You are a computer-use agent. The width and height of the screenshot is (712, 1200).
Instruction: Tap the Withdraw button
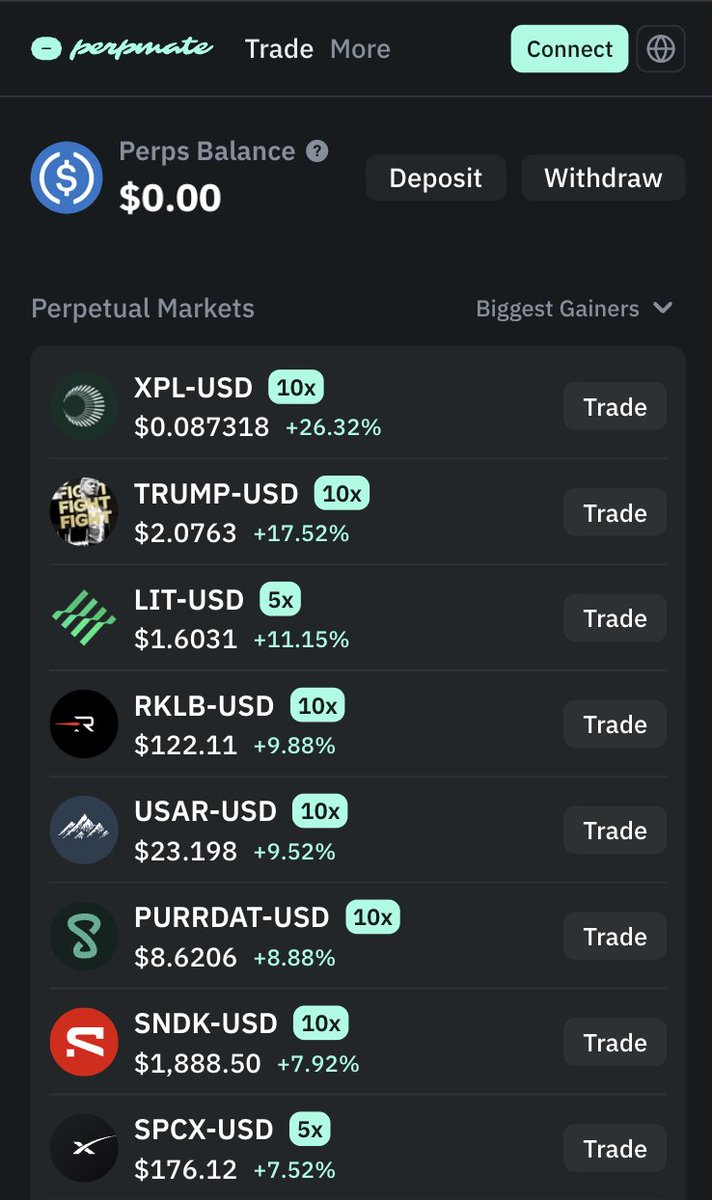[603, 178]
